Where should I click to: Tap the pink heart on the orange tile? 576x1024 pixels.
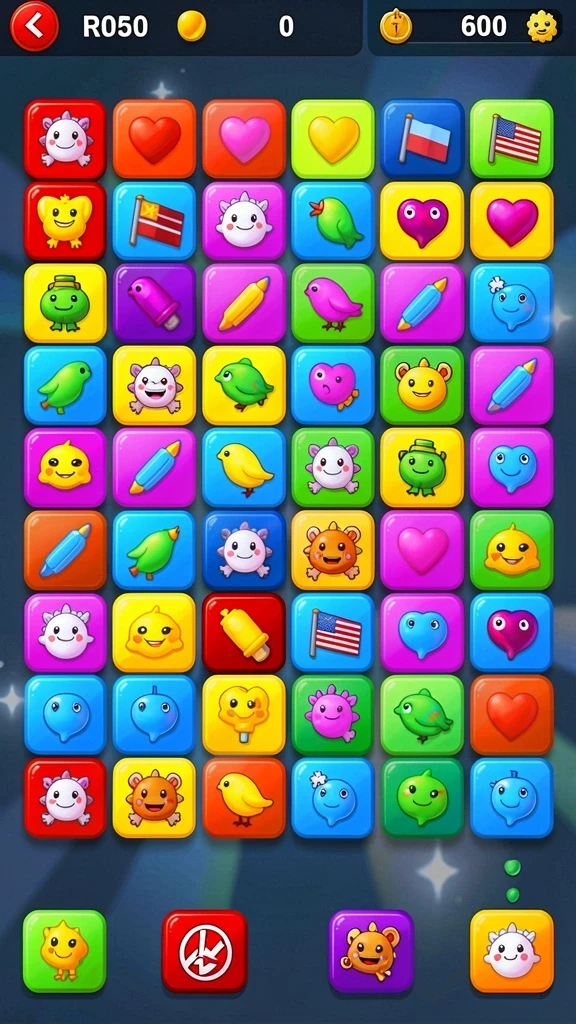[244, 139]
